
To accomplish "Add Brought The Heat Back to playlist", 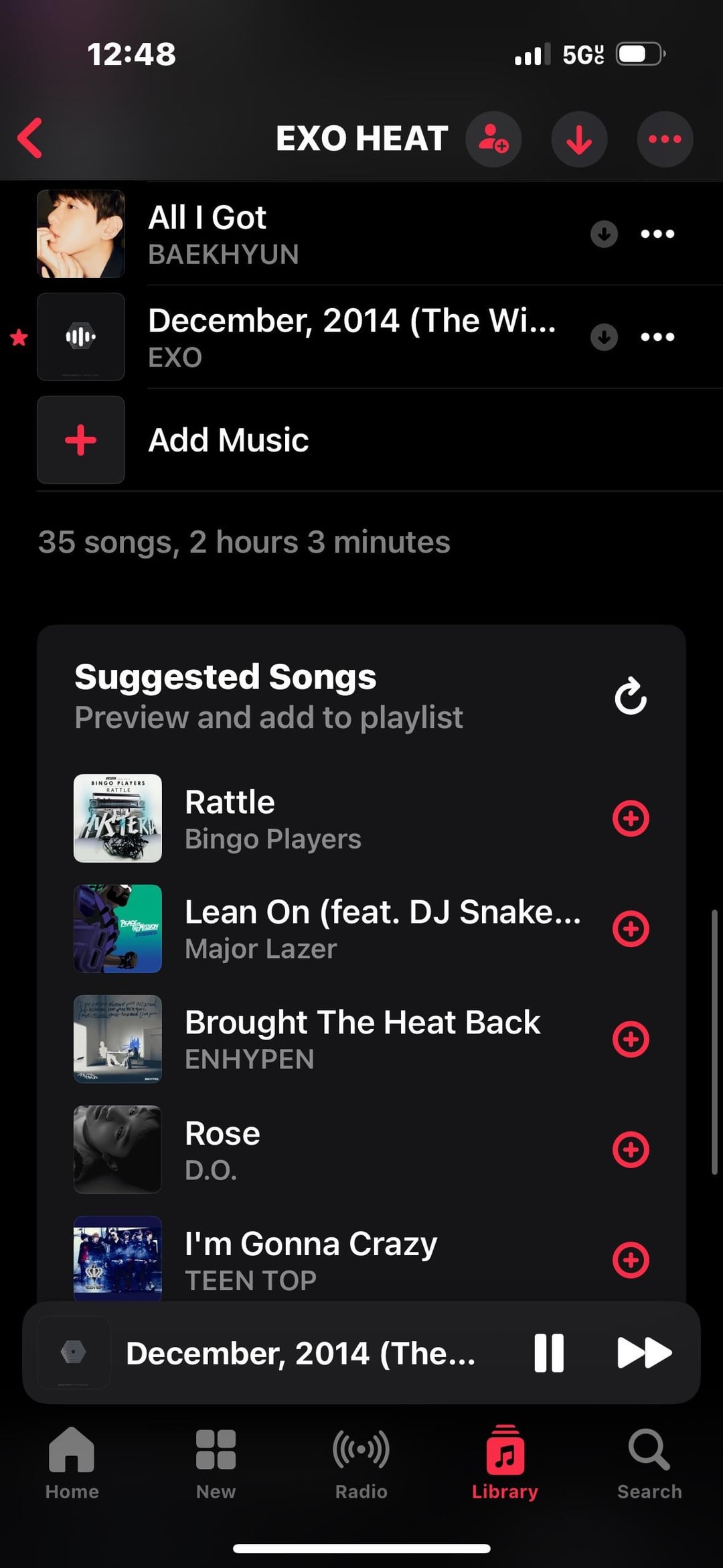I will tap(631, 1040).
